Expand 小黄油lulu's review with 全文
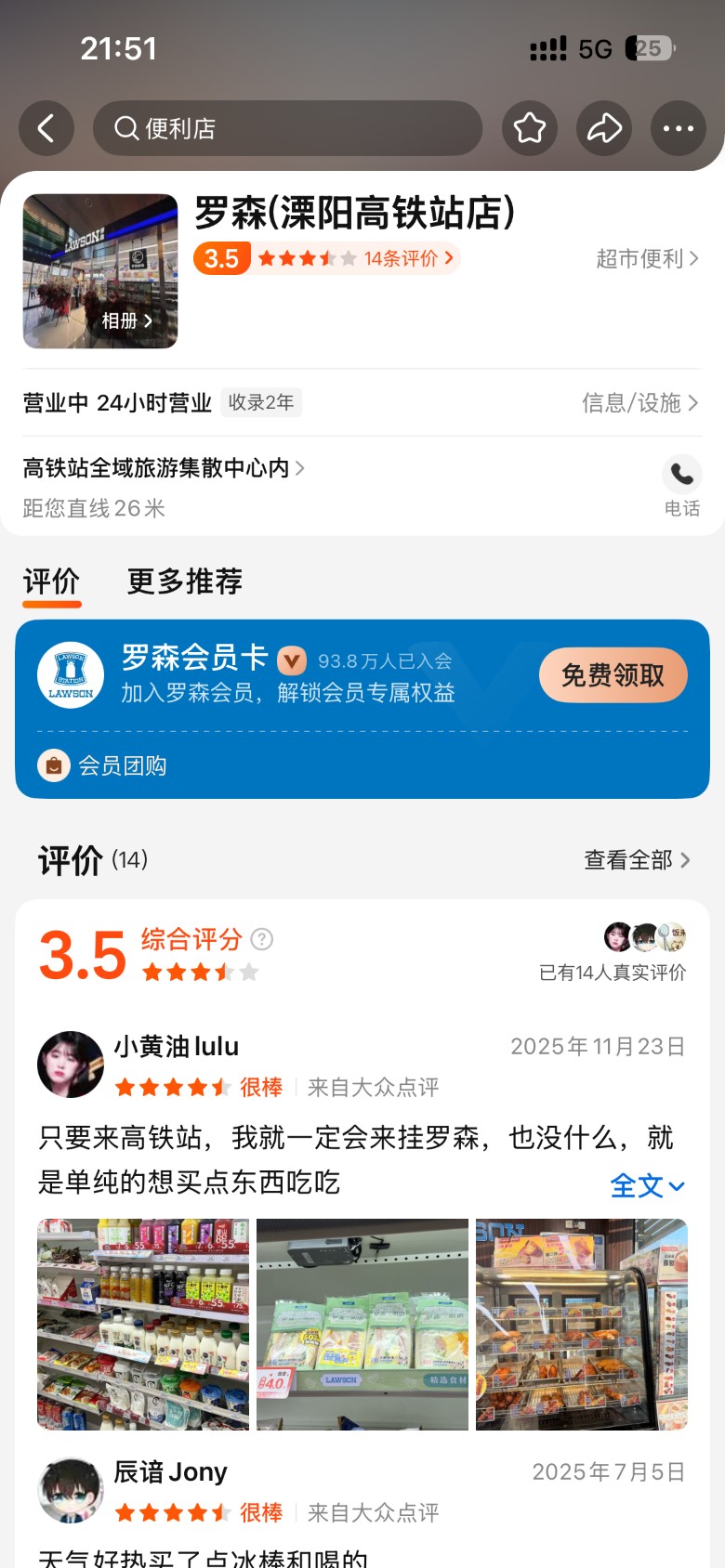725x1568 pixels. point(647,1185)
